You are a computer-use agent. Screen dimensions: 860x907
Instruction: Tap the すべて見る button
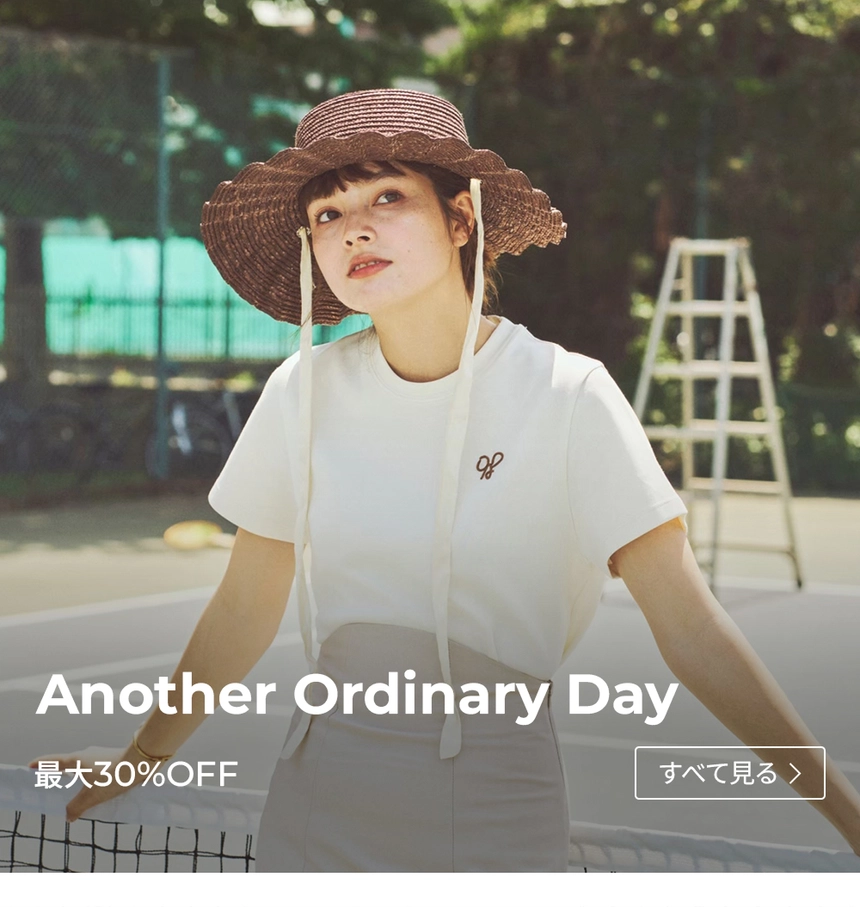pos(729,773)
